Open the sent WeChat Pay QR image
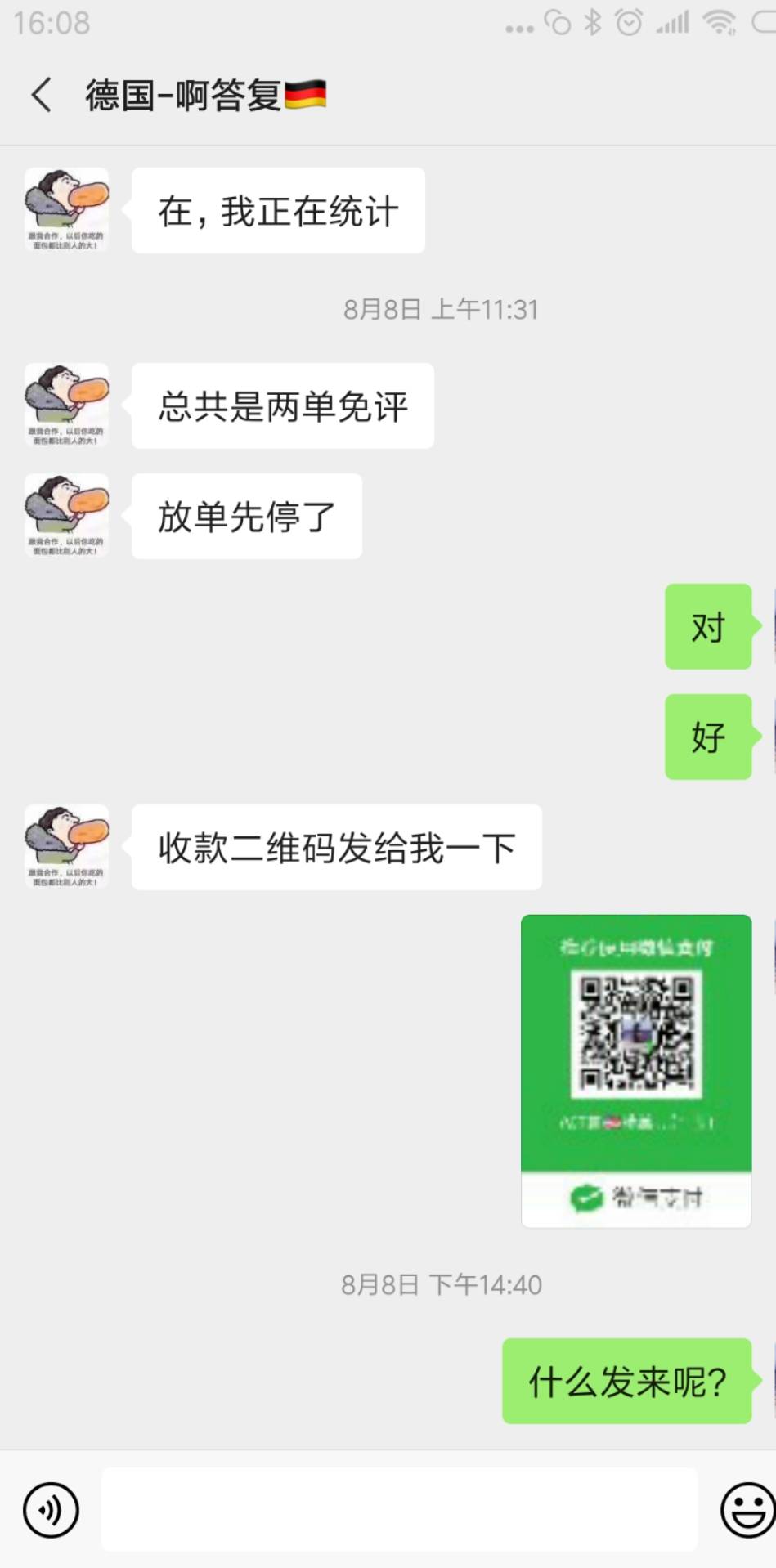Image resolution: width=776 pixels, height=1568 pixels. (635, 1070)
